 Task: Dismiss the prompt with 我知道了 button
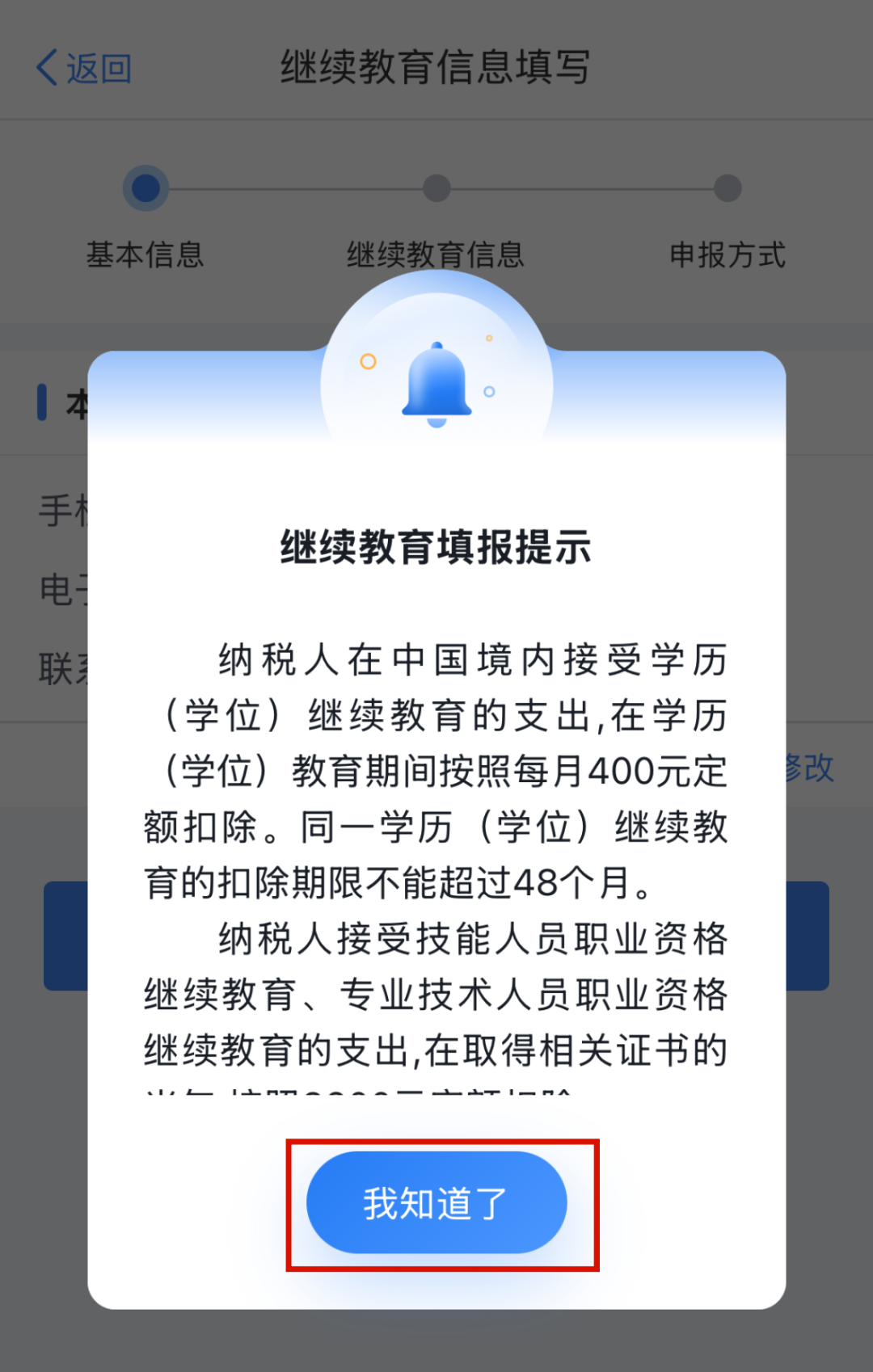pos(436,1202)
